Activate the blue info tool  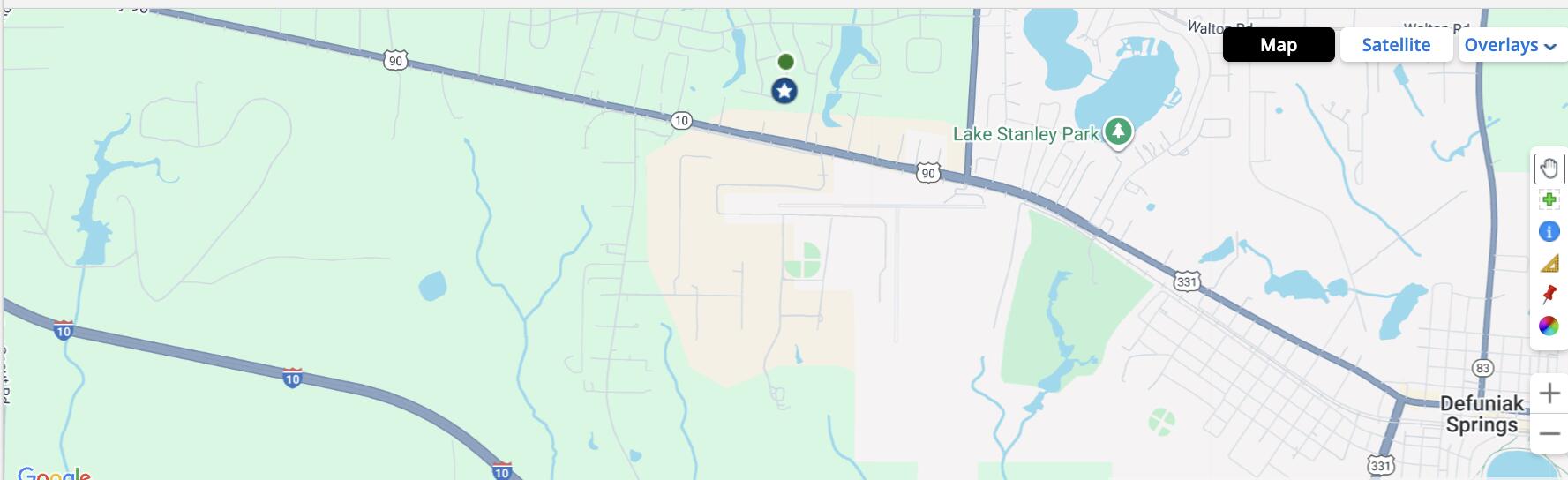point(1549,231)
